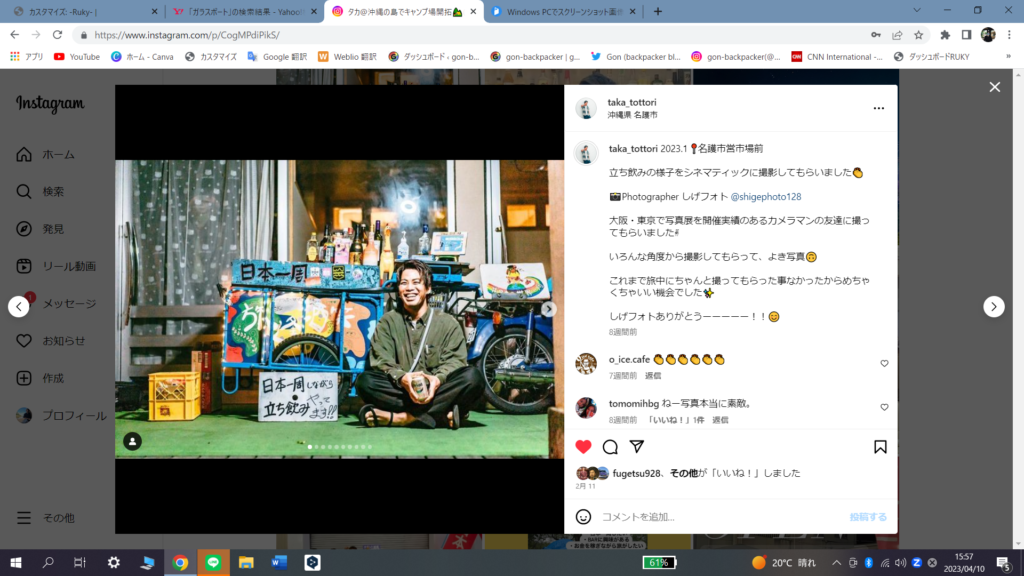
Task: Share the post via paper plane icon
Action: tap(637, 447)
